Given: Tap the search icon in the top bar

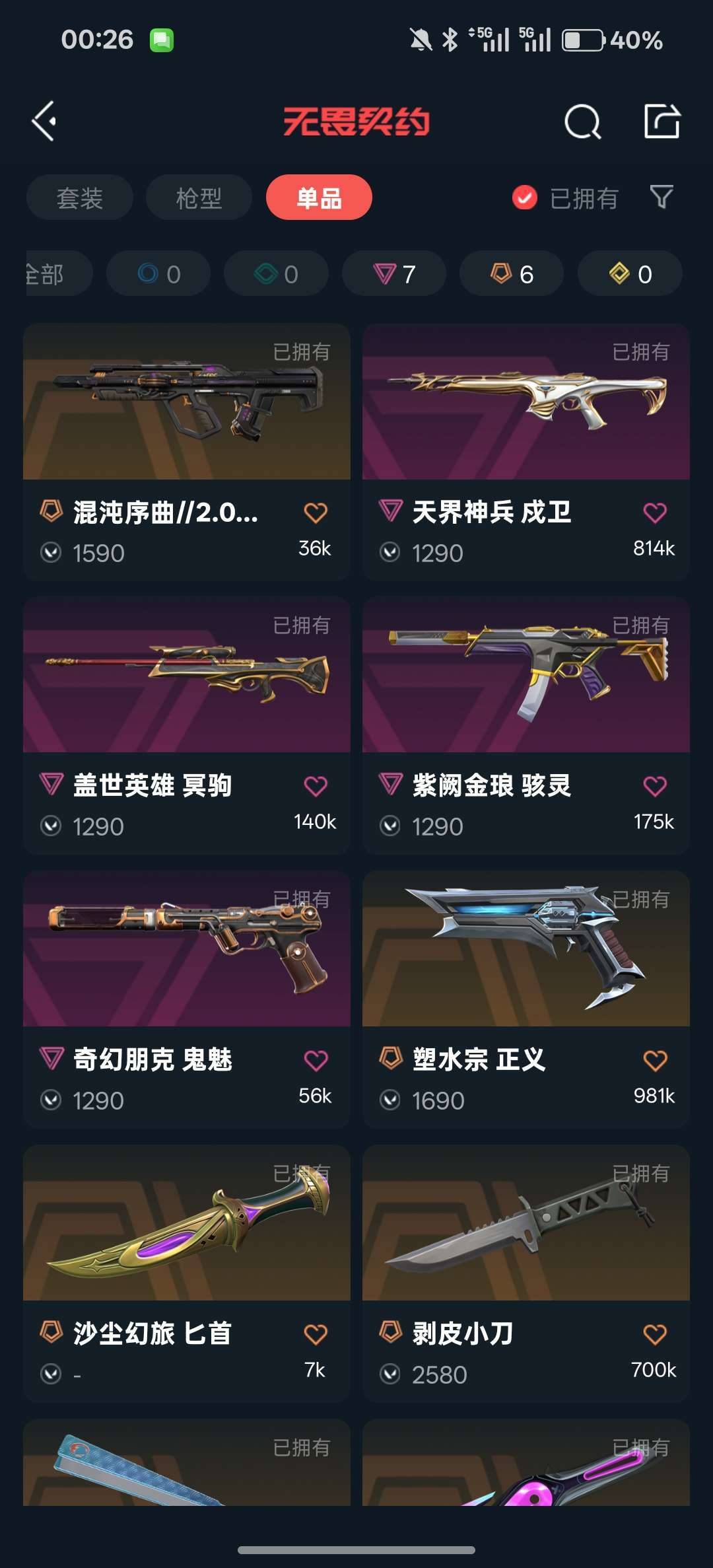Looking at the screenshot, I should tap(584, 122).
